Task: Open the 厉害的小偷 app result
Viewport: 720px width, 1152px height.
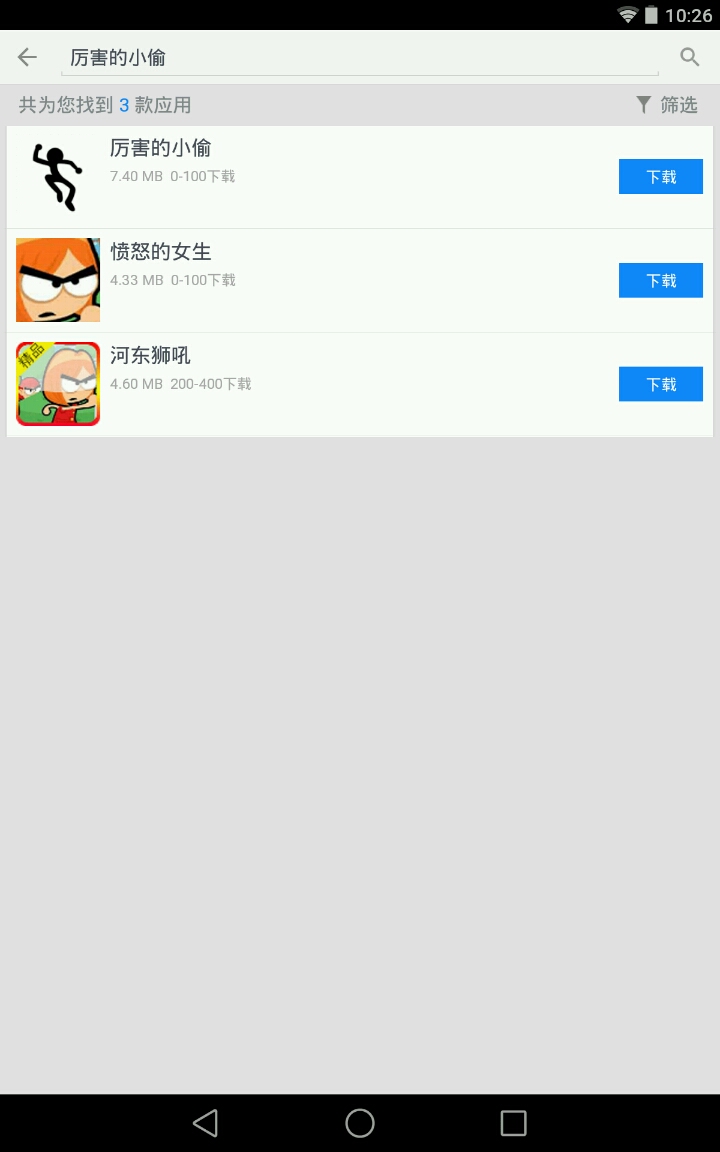Action: 300,177
